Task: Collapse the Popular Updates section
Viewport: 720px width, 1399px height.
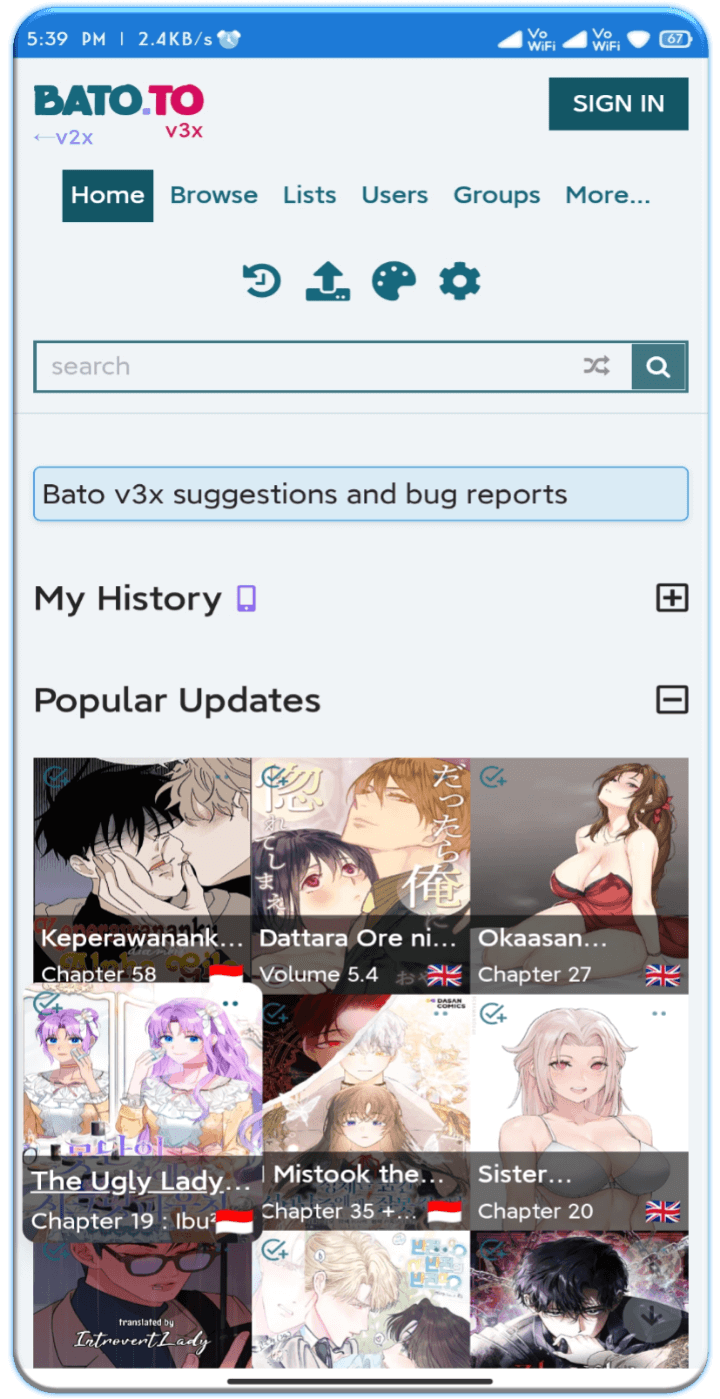Action: [x=671, y=700]
